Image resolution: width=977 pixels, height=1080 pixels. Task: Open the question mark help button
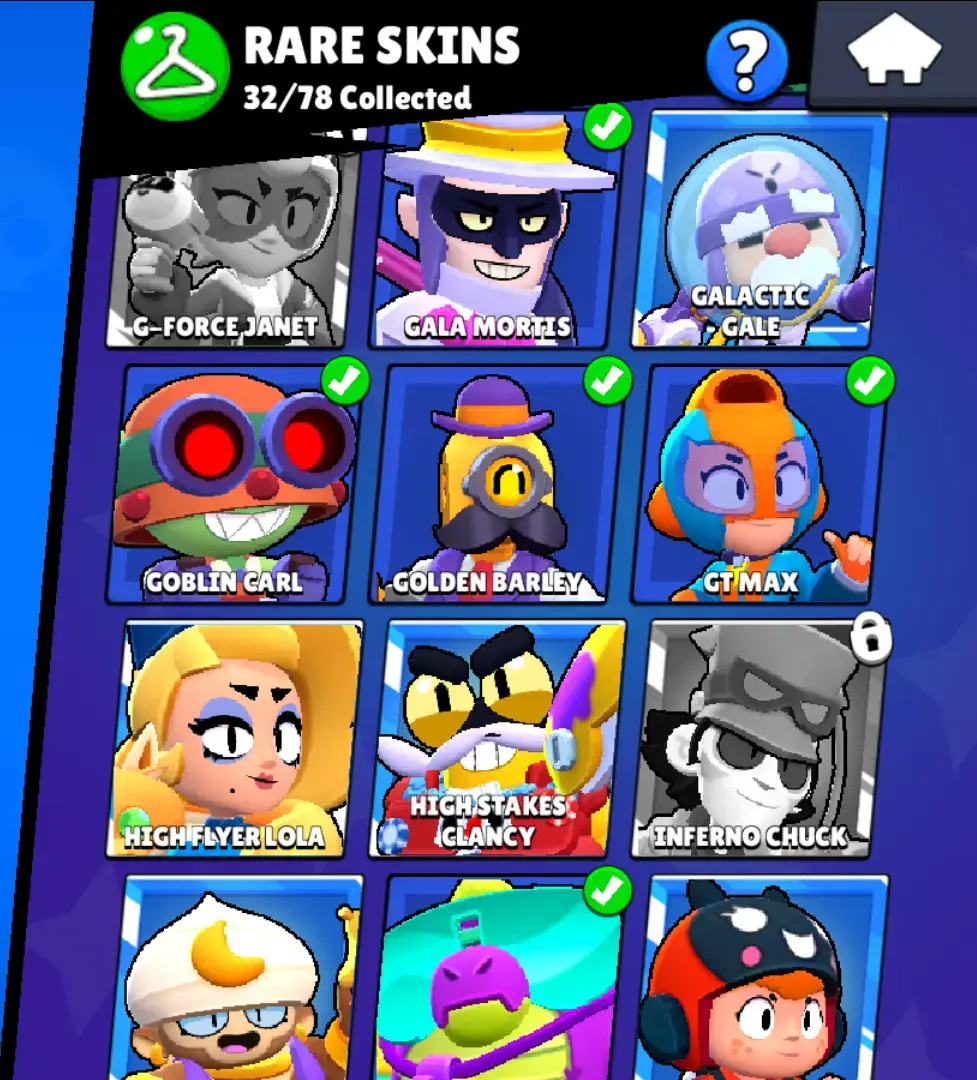click(x=745, y=62)
